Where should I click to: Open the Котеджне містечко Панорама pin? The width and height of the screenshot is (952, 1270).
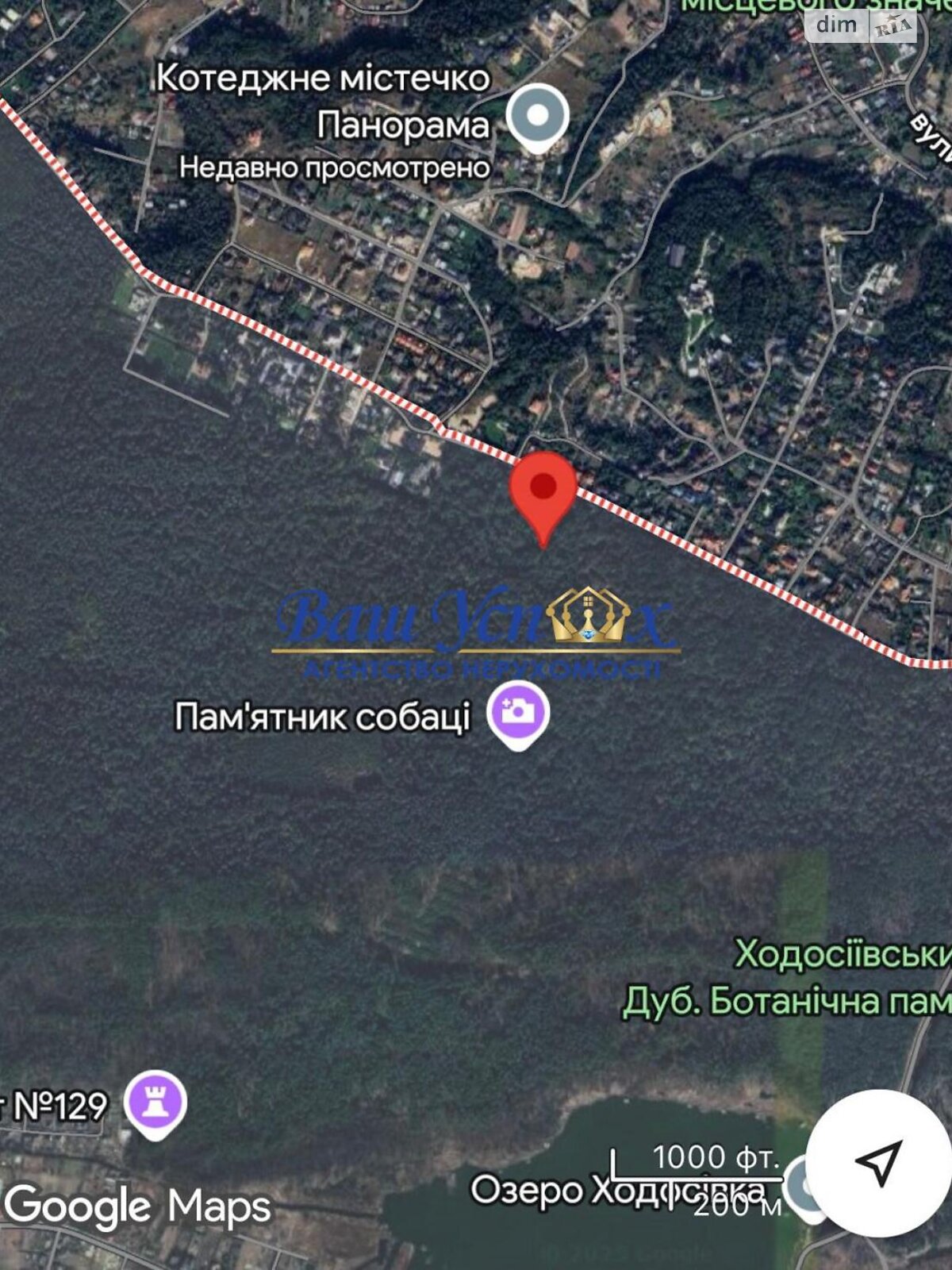point(538,117)
